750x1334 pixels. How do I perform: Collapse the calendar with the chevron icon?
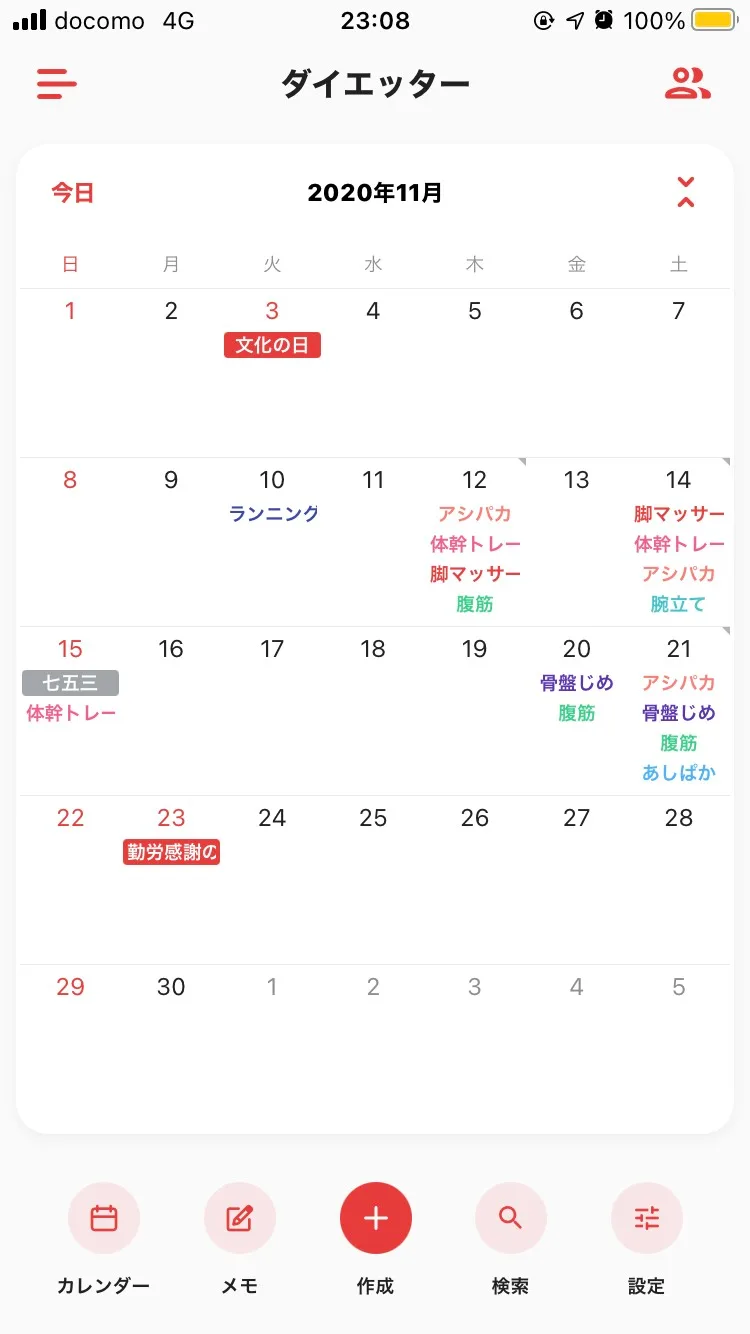[685, 192]
